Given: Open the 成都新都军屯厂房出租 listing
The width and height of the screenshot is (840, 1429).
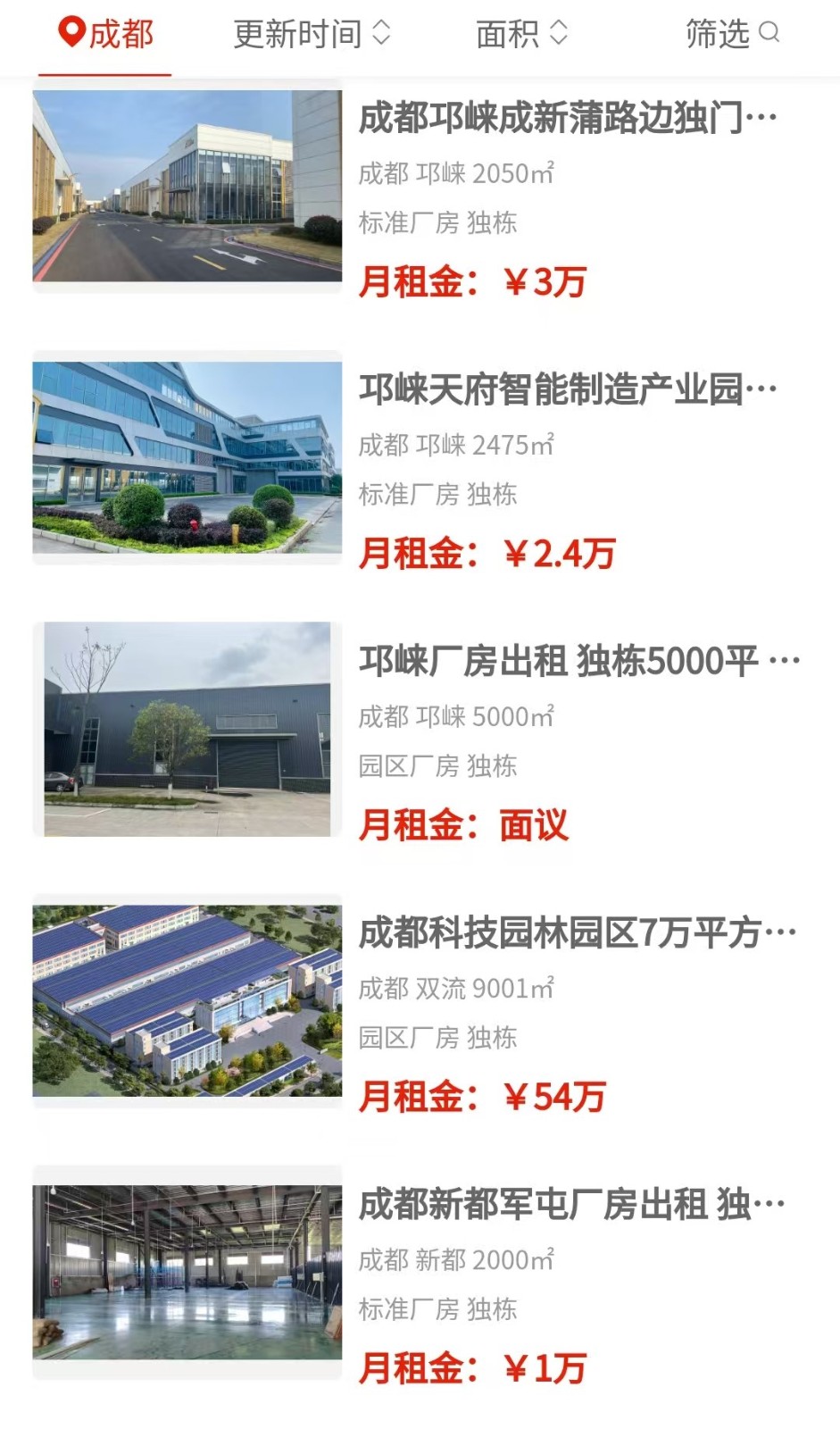Looking at the screenshot, I should pos(571,1204).
